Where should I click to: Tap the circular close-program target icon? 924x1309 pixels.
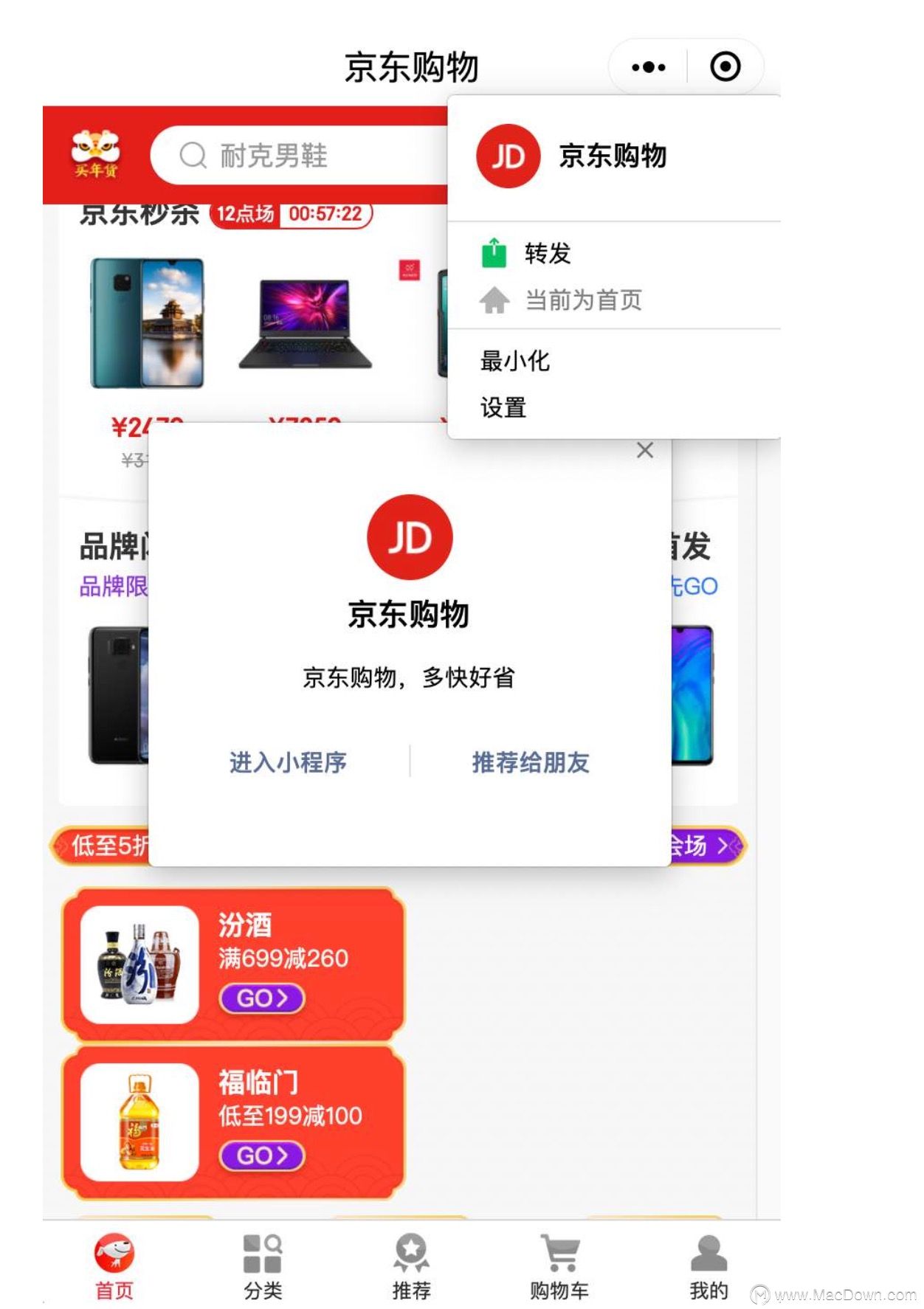coord(725,67)
